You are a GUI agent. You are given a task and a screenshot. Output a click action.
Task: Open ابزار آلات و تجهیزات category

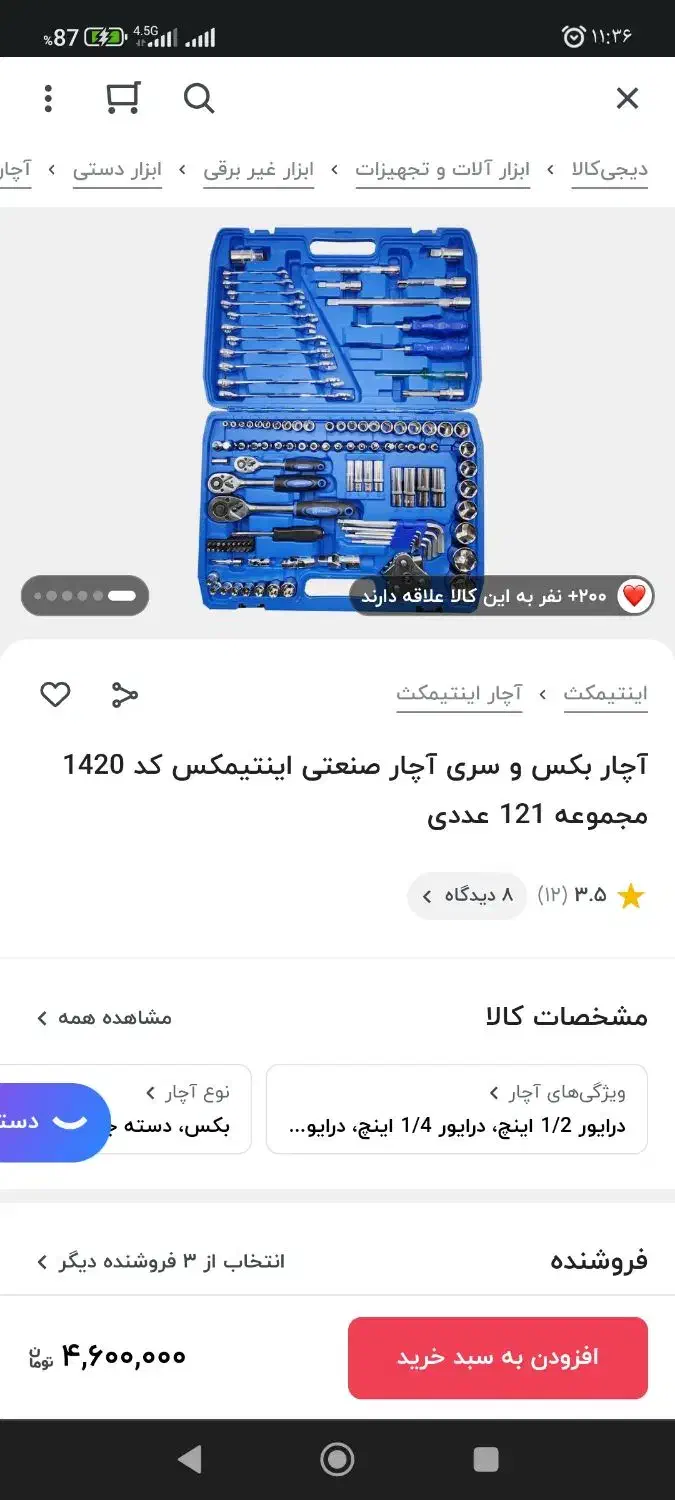442,169
